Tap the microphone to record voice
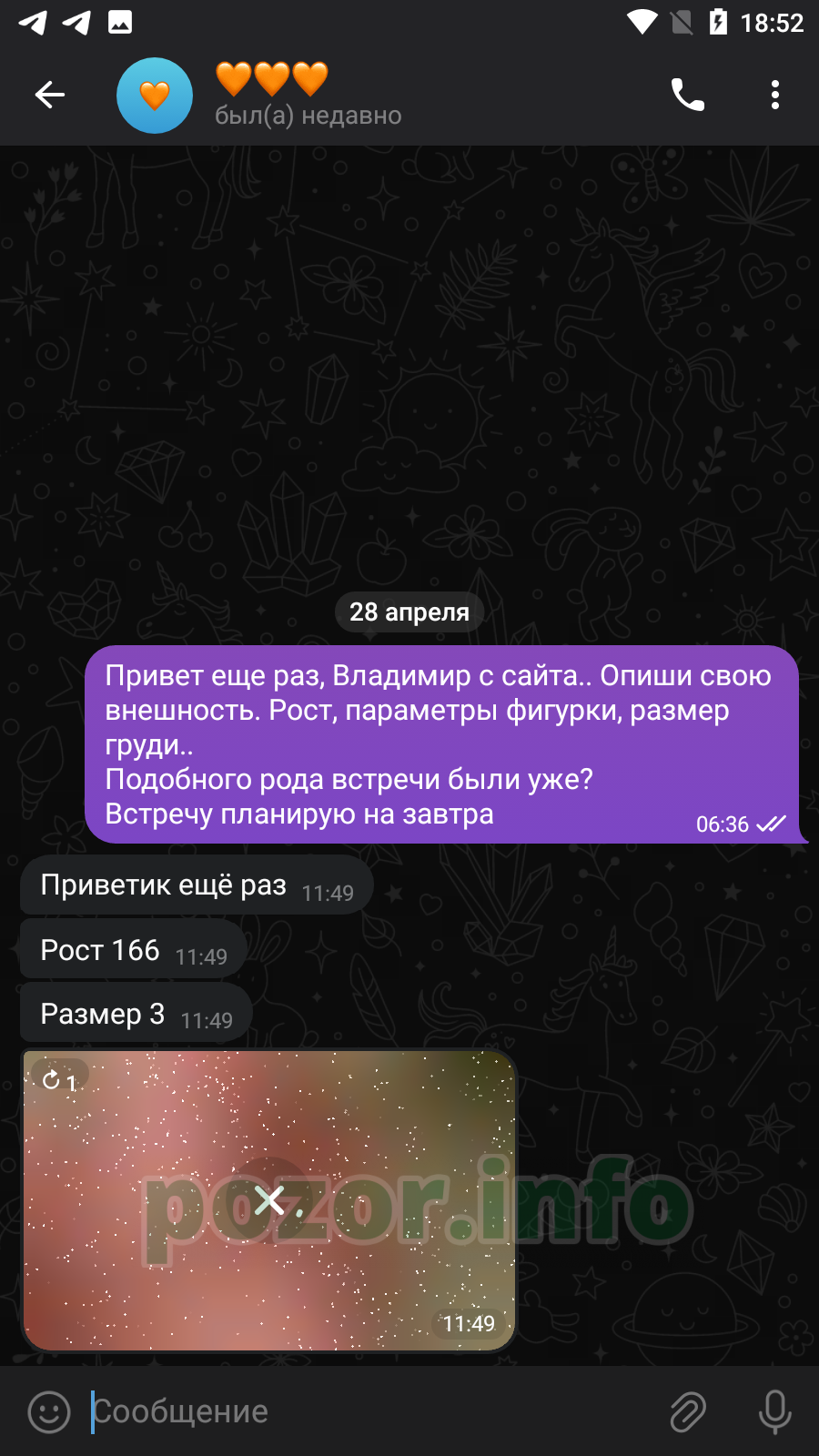Viewport: 819px width, 1456px height. pos(775,1412)
